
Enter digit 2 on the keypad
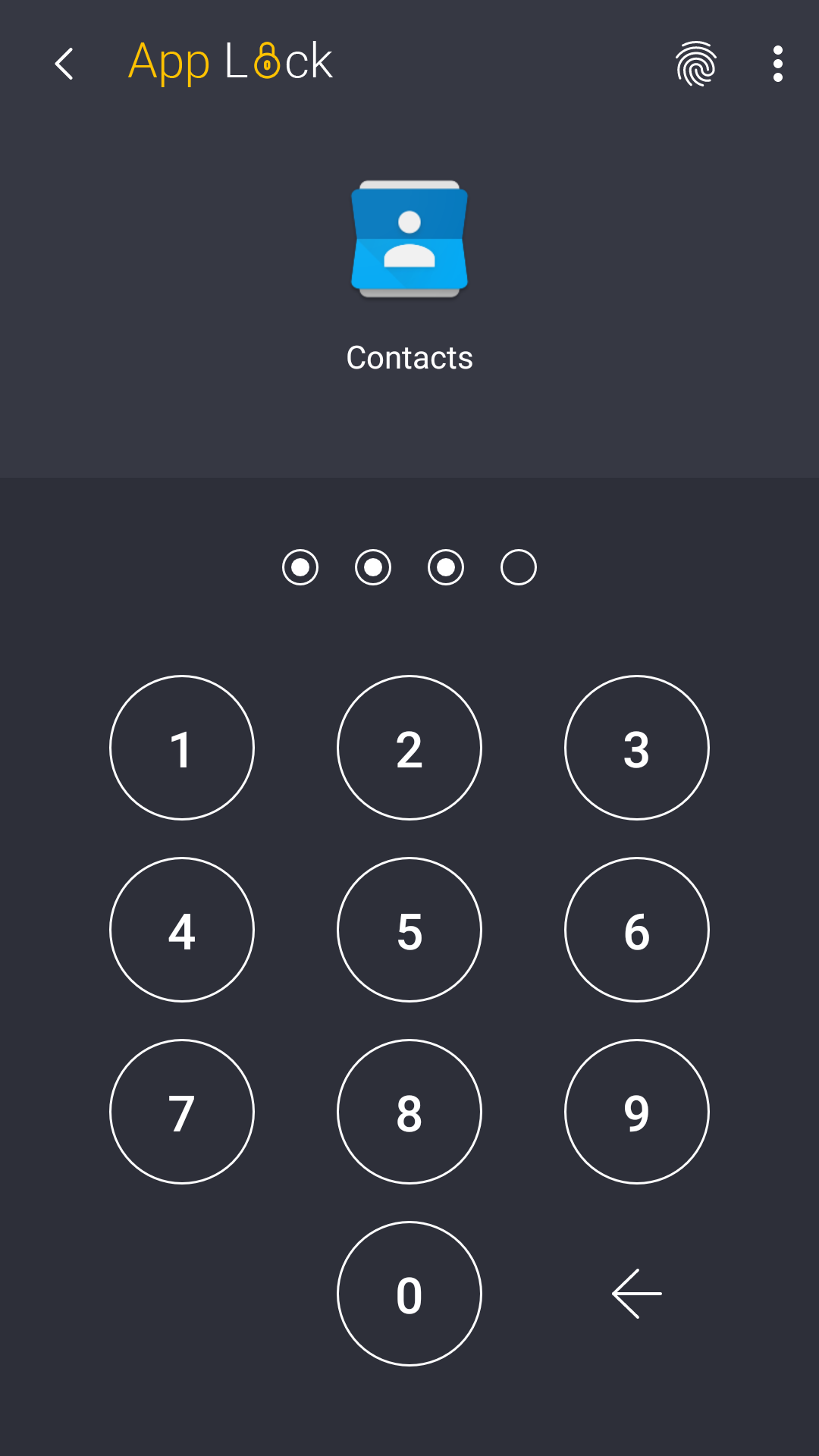(x=409, y=748)
